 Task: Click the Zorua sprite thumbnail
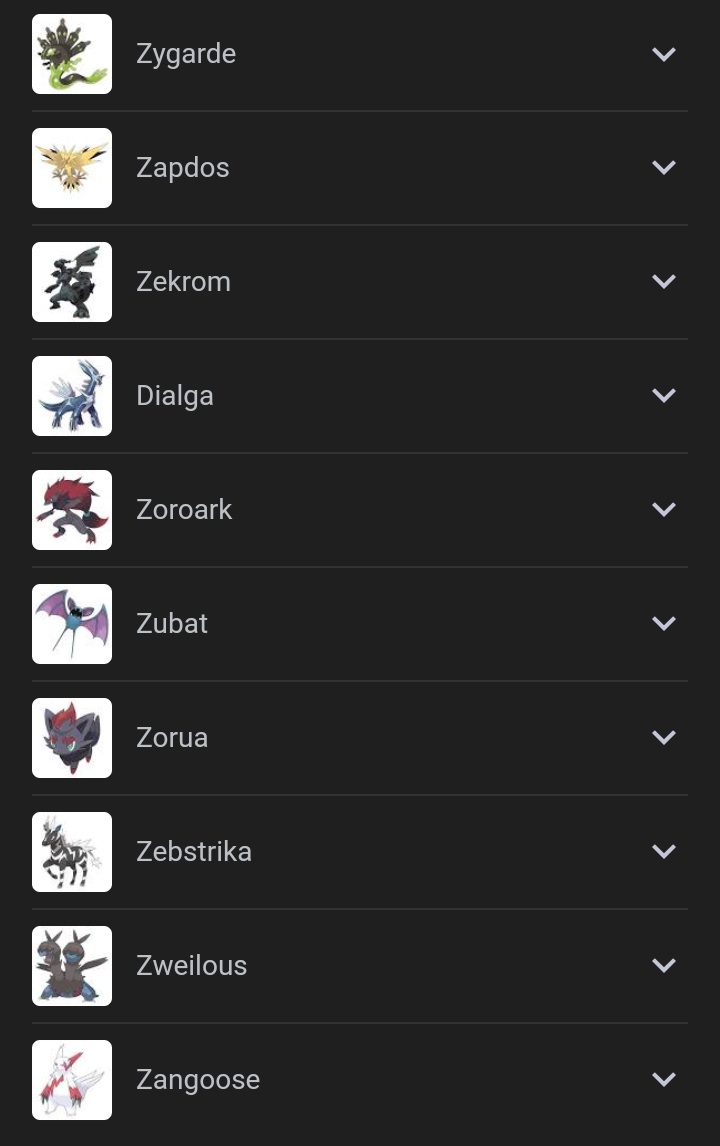point(72,738)
